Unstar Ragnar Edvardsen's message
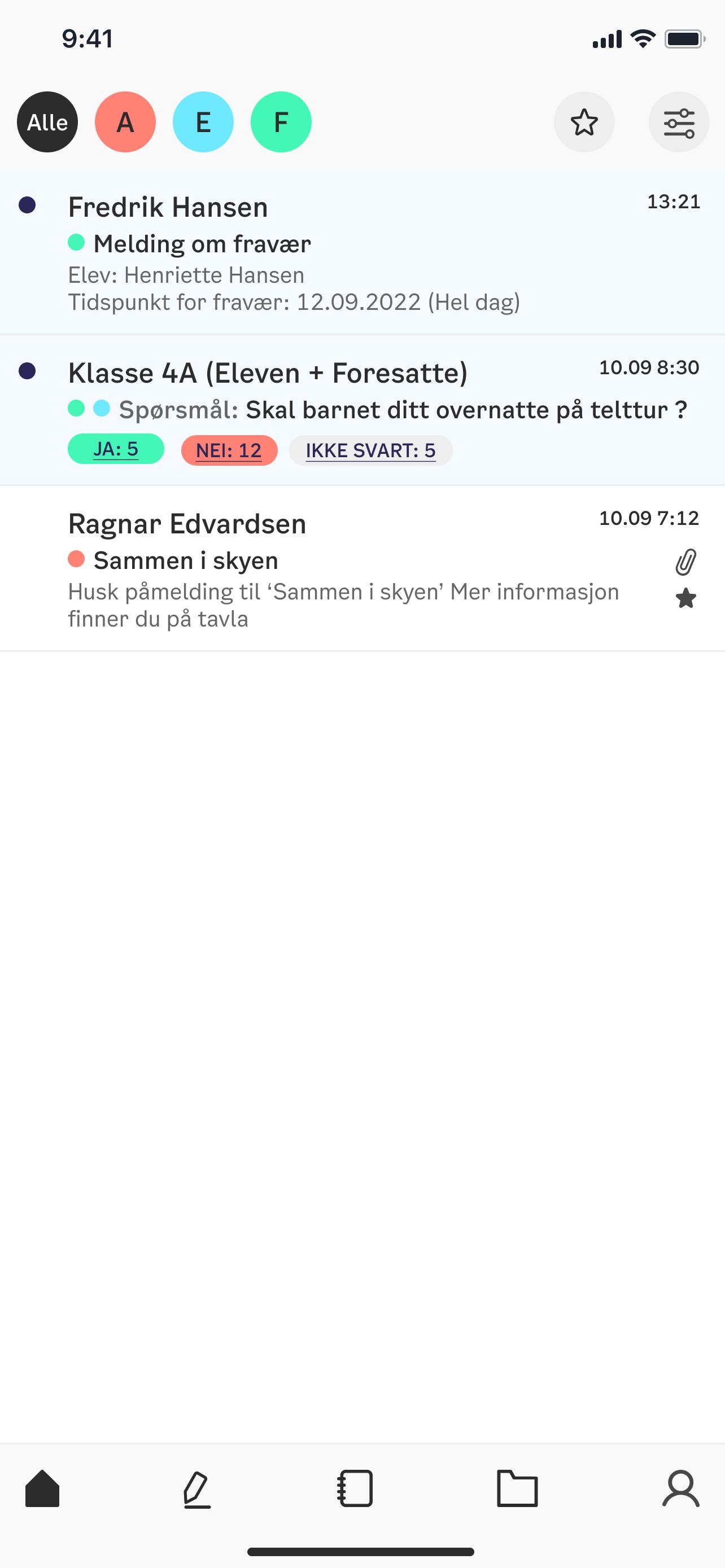This screenshot has height=1568, width=725. click(x=686, y=598)
